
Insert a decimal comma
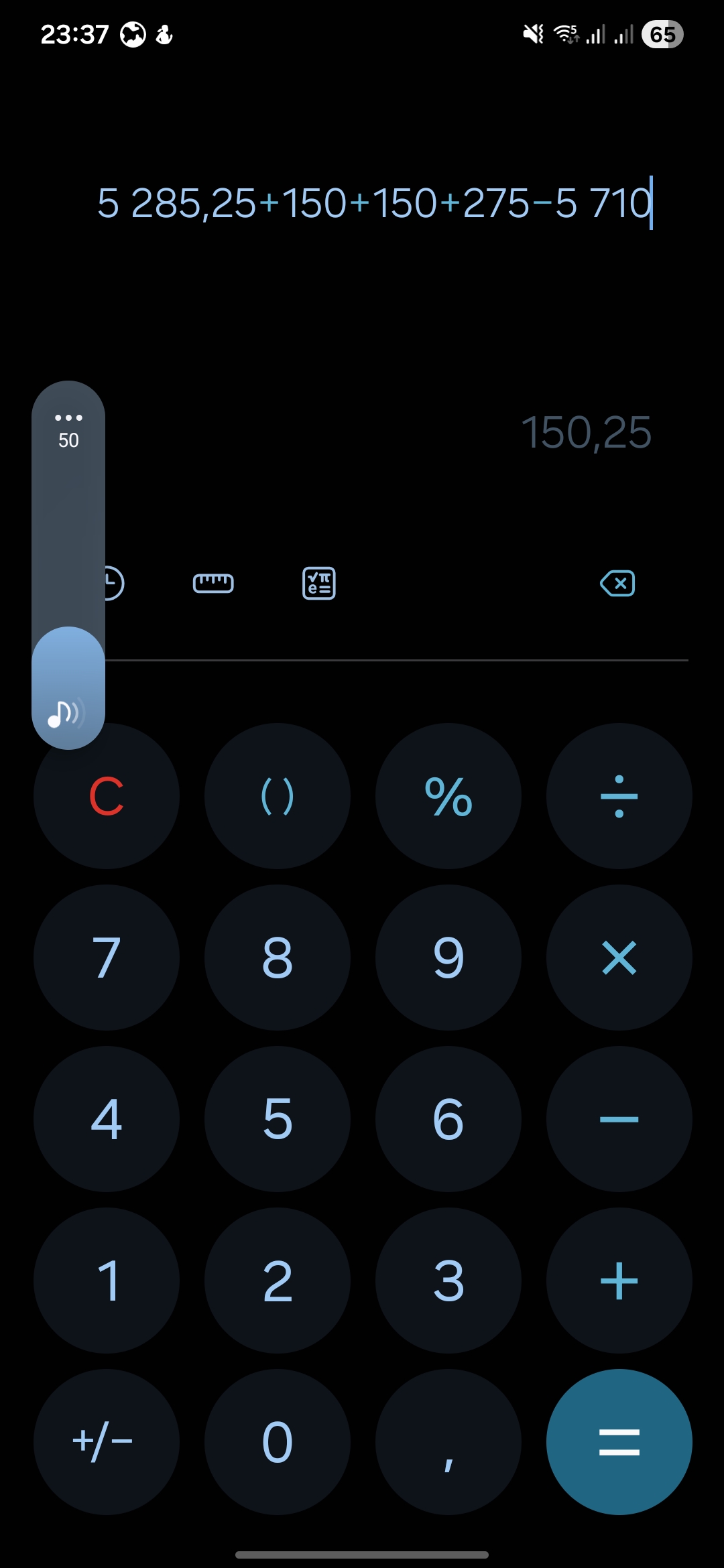448,1442
